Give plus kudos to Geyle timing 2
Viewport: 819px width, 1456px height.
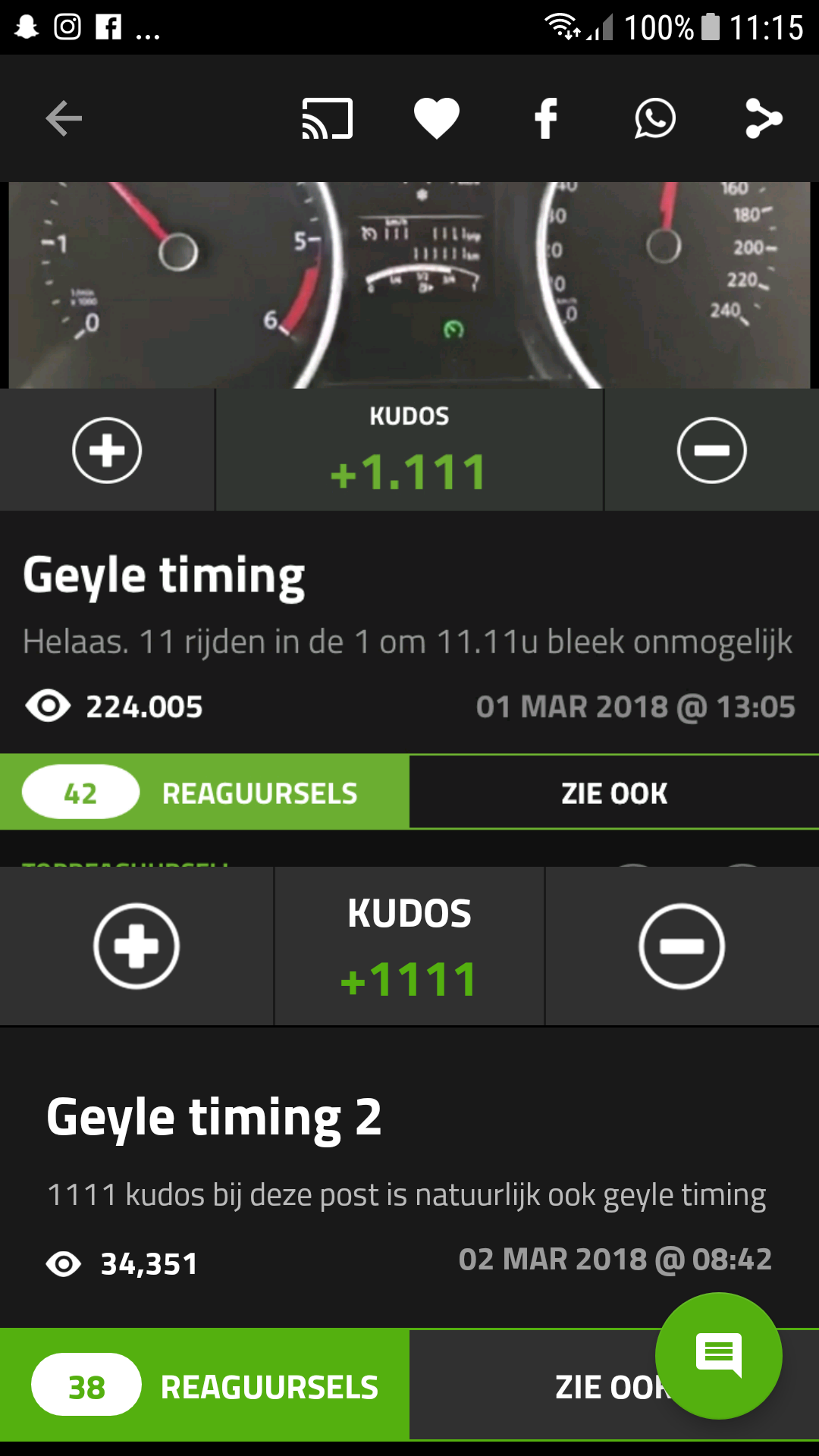[x=136, y=946]
